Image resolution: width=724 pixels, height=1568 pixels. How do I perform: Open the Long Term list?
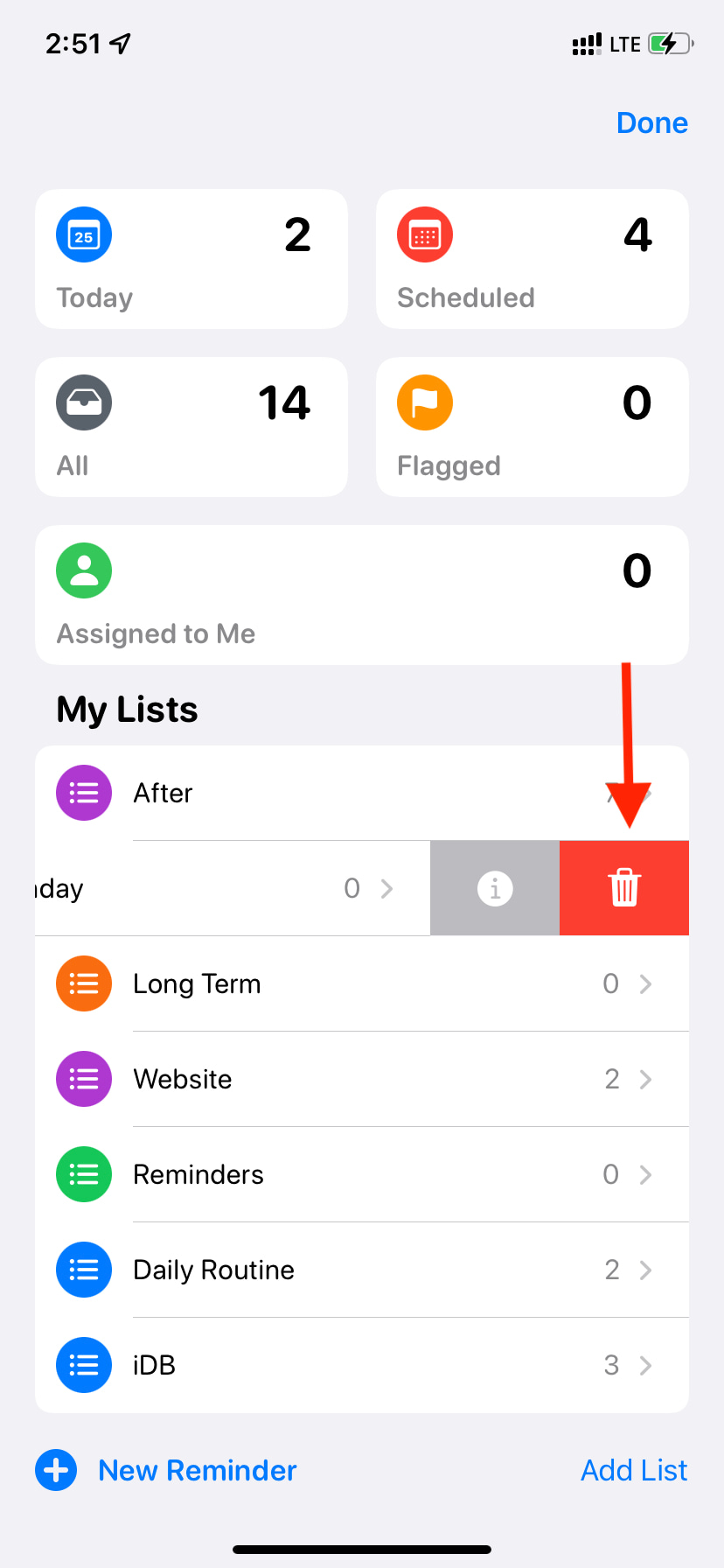362,983
